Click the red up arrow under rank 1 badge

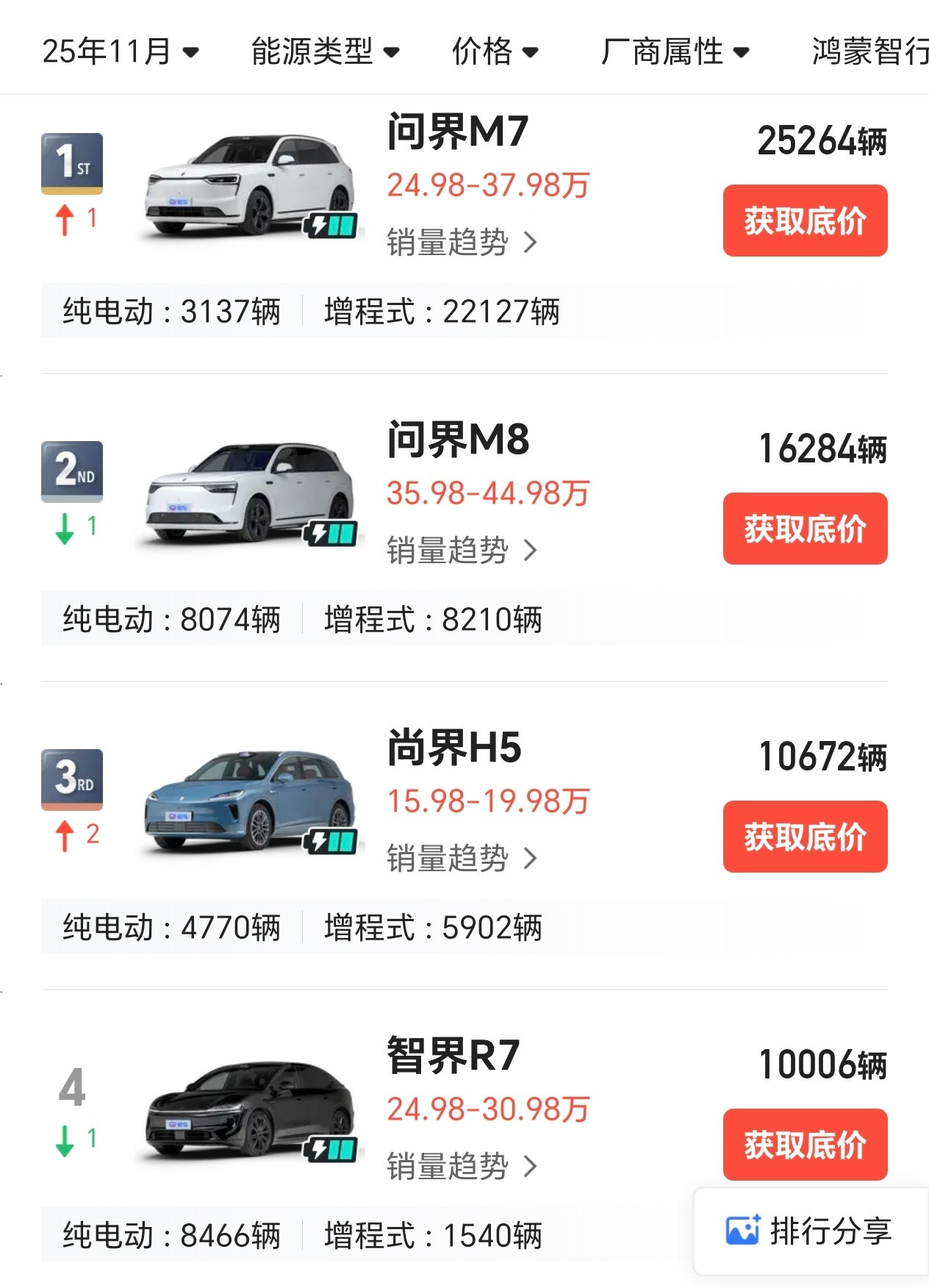click(x=66, y=218)
